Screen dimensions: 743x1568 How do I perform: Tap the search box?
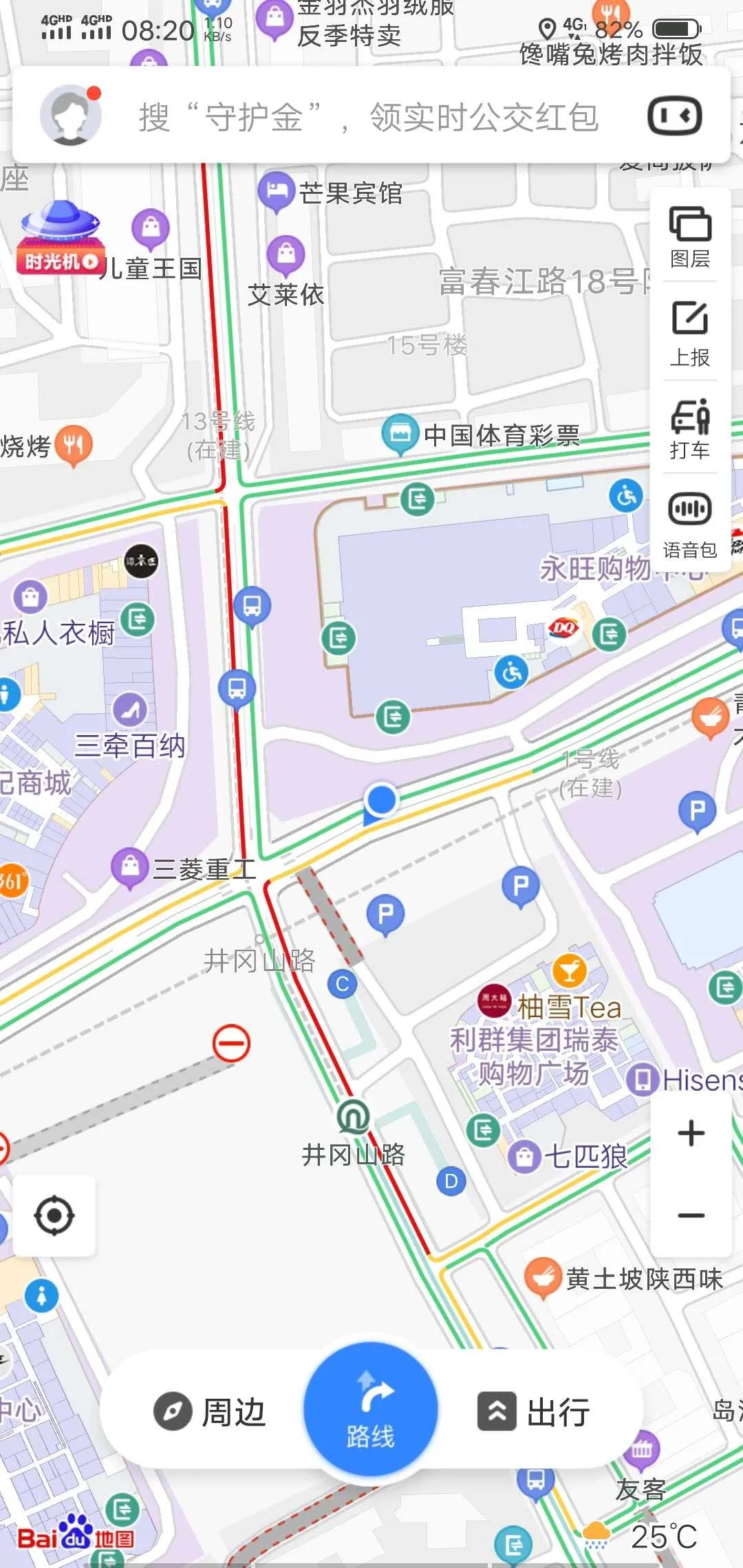pyautogui.click(x=368, y=117)
